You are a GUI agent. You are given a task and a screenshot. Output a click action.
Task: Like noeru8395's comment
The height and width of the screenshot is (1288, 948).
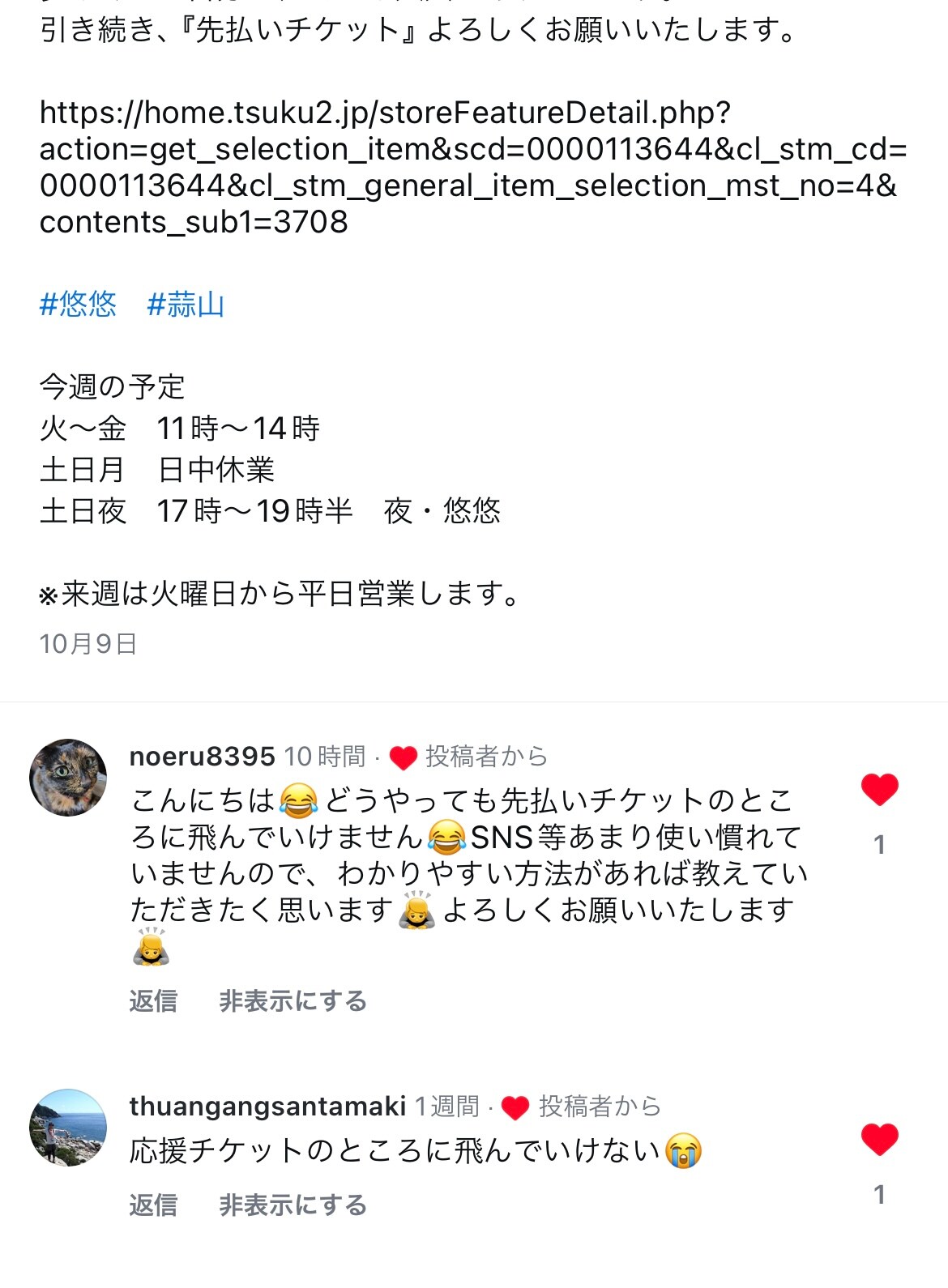pyautogui.click(x=879, y=790)
